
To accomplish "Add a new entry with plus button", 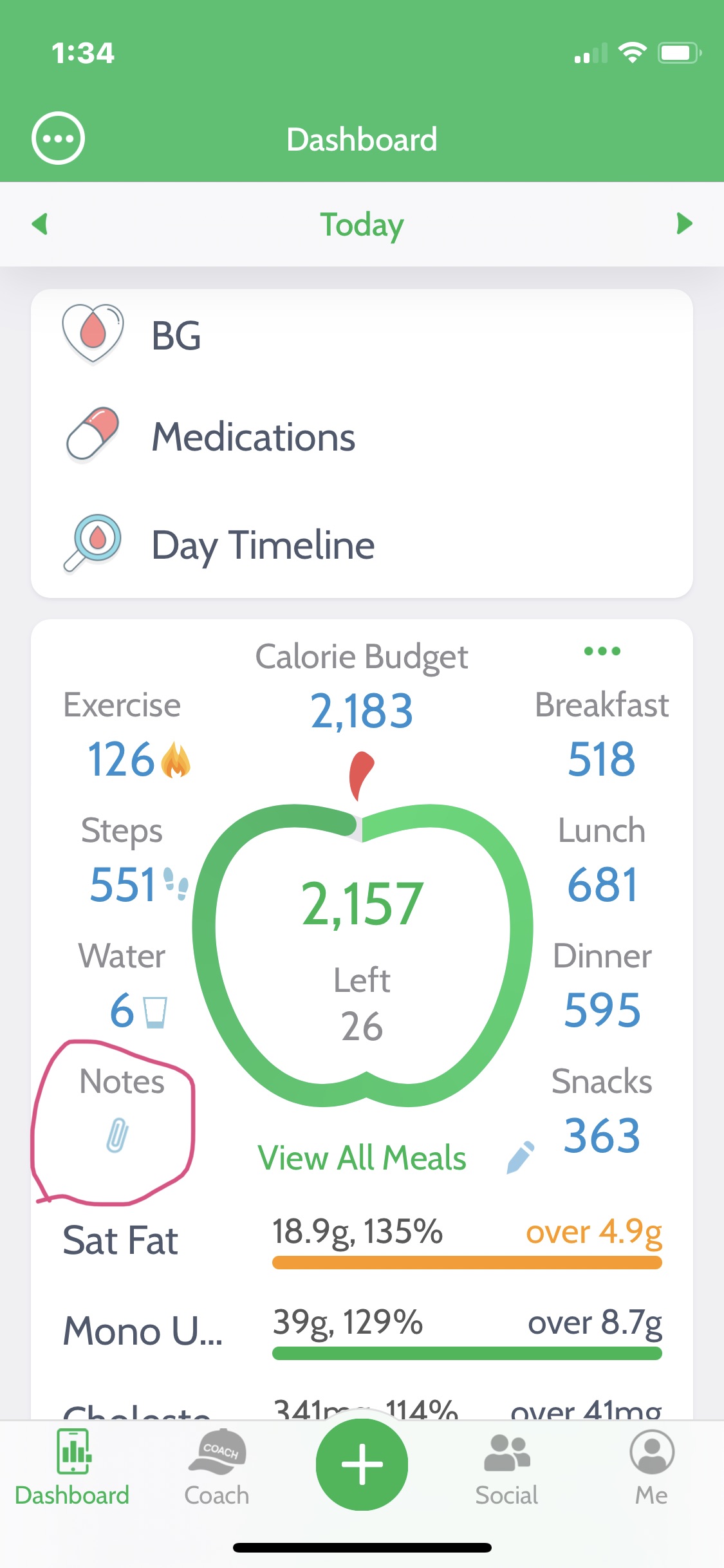I will click(x=362, y=1464).
